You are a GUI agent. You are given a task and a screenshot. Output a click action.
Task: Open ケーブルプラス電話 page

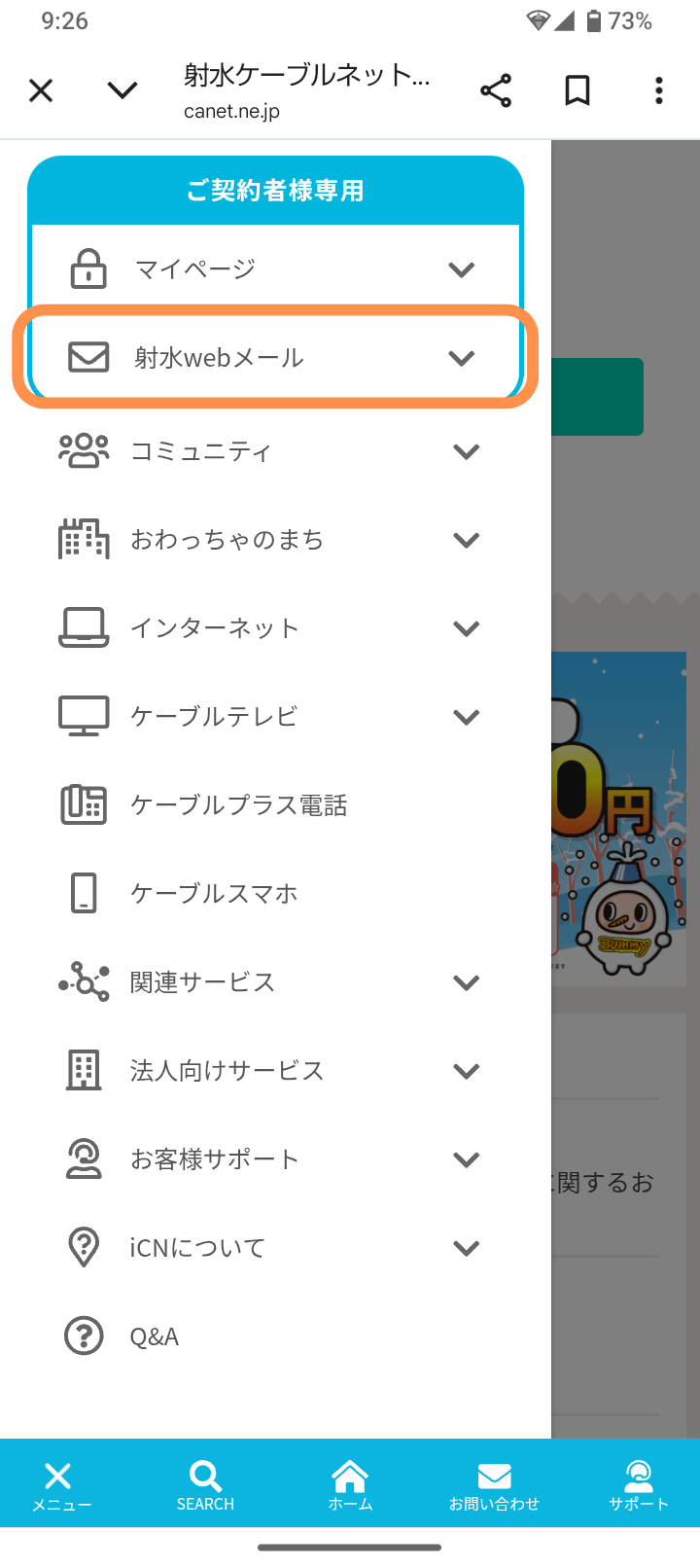(238, 805)
